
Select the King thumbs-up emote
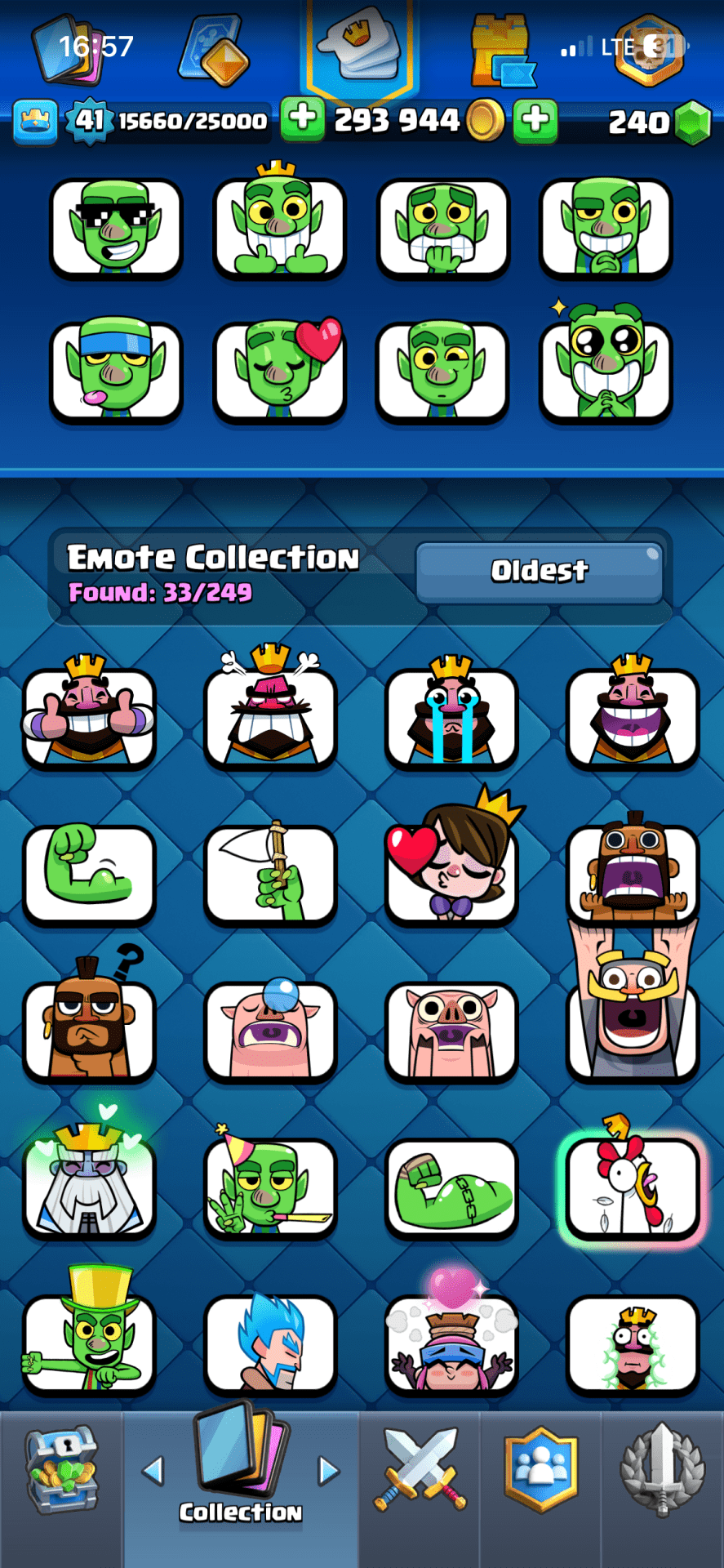[89, 715]
